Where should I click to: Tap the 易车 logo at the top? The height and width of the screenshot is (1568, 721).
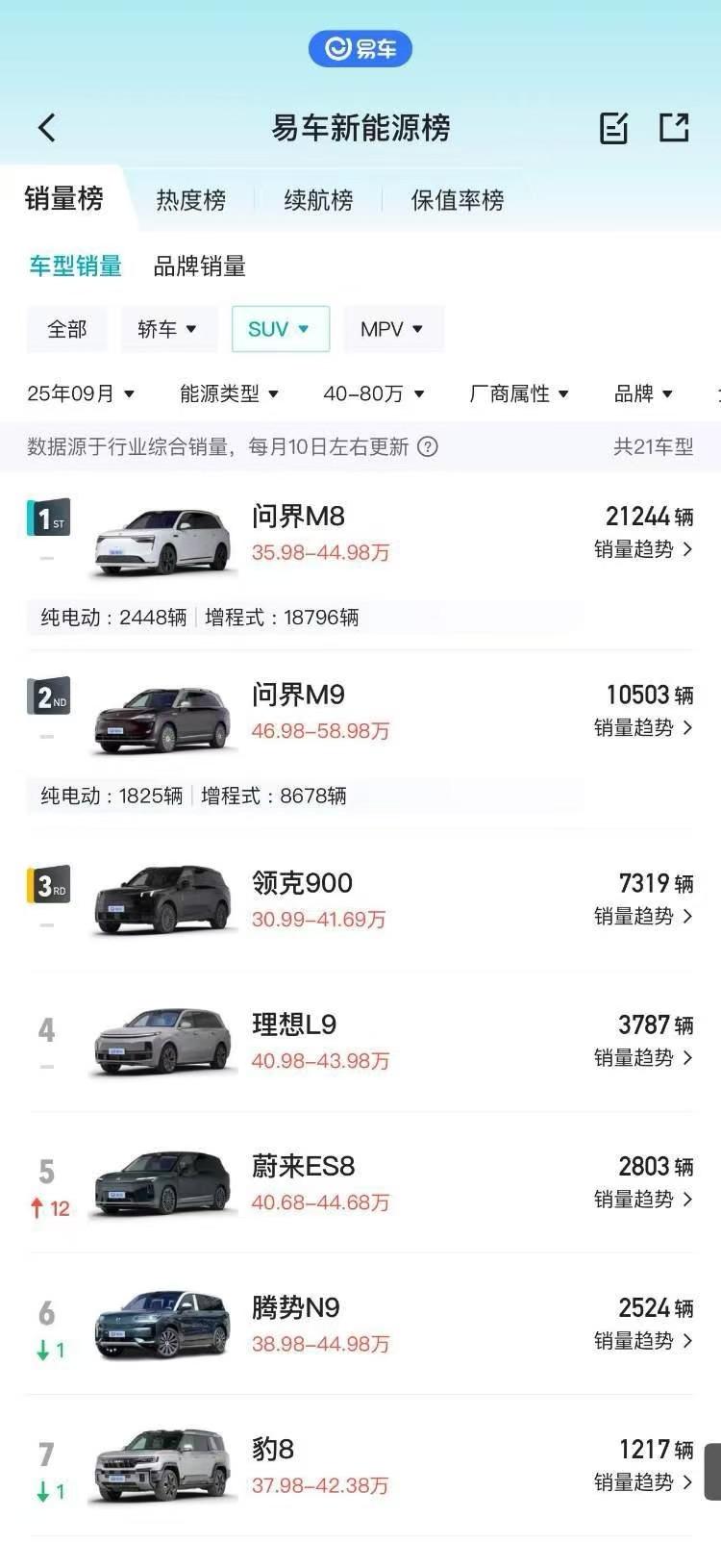coord(360,48)
